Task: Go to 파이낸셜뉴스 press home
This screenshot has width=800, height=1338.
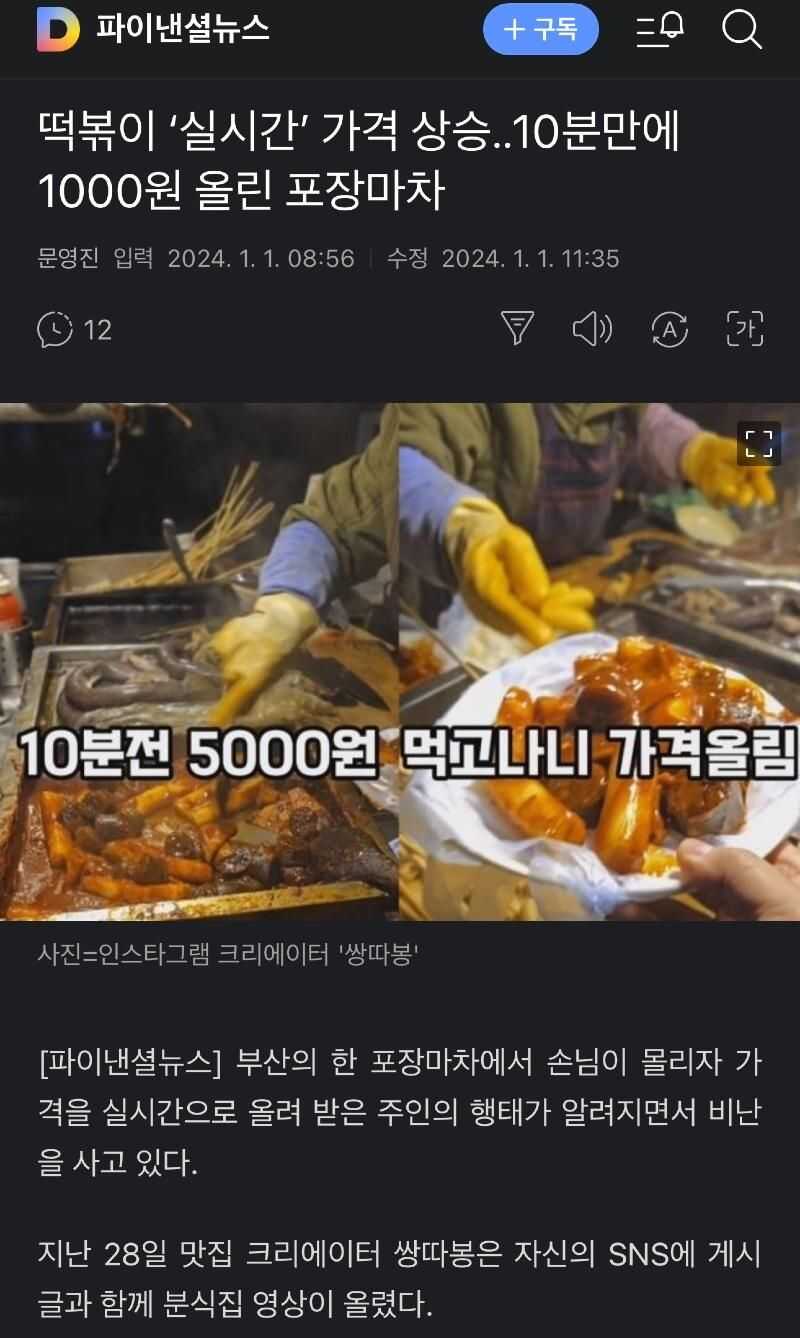Action: pos(154,30)
